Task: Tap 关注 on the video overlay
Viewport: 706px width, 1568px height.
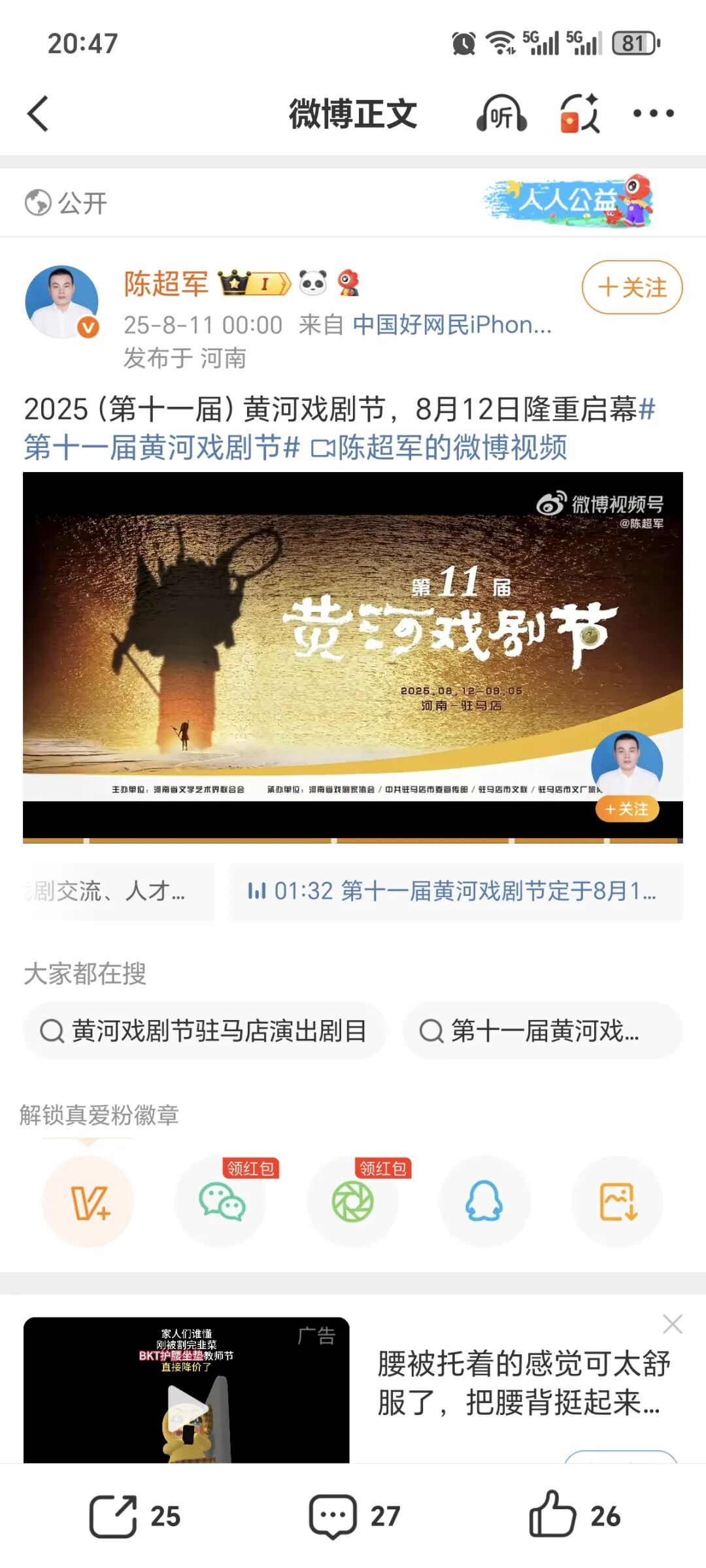Action: (x=626, y=810)
